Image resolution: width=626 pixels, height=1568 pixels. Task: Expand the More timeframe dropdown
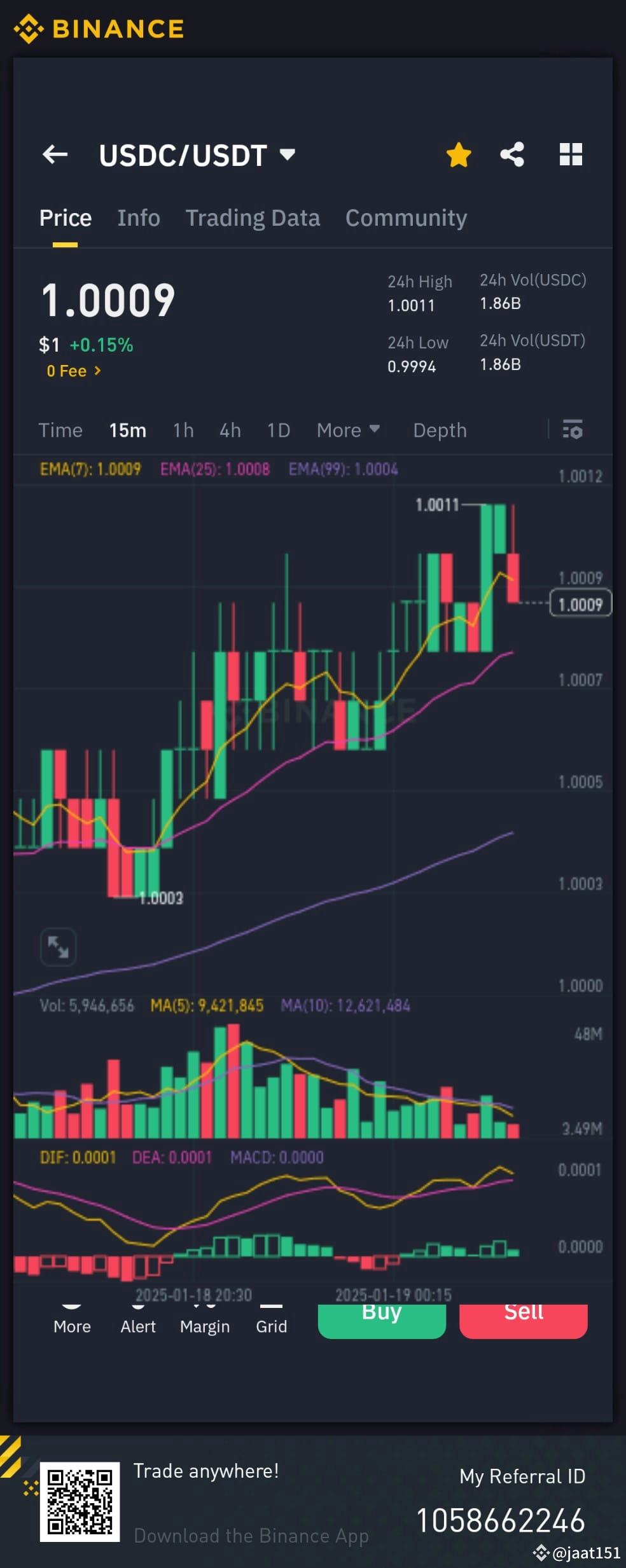(347, 430)
